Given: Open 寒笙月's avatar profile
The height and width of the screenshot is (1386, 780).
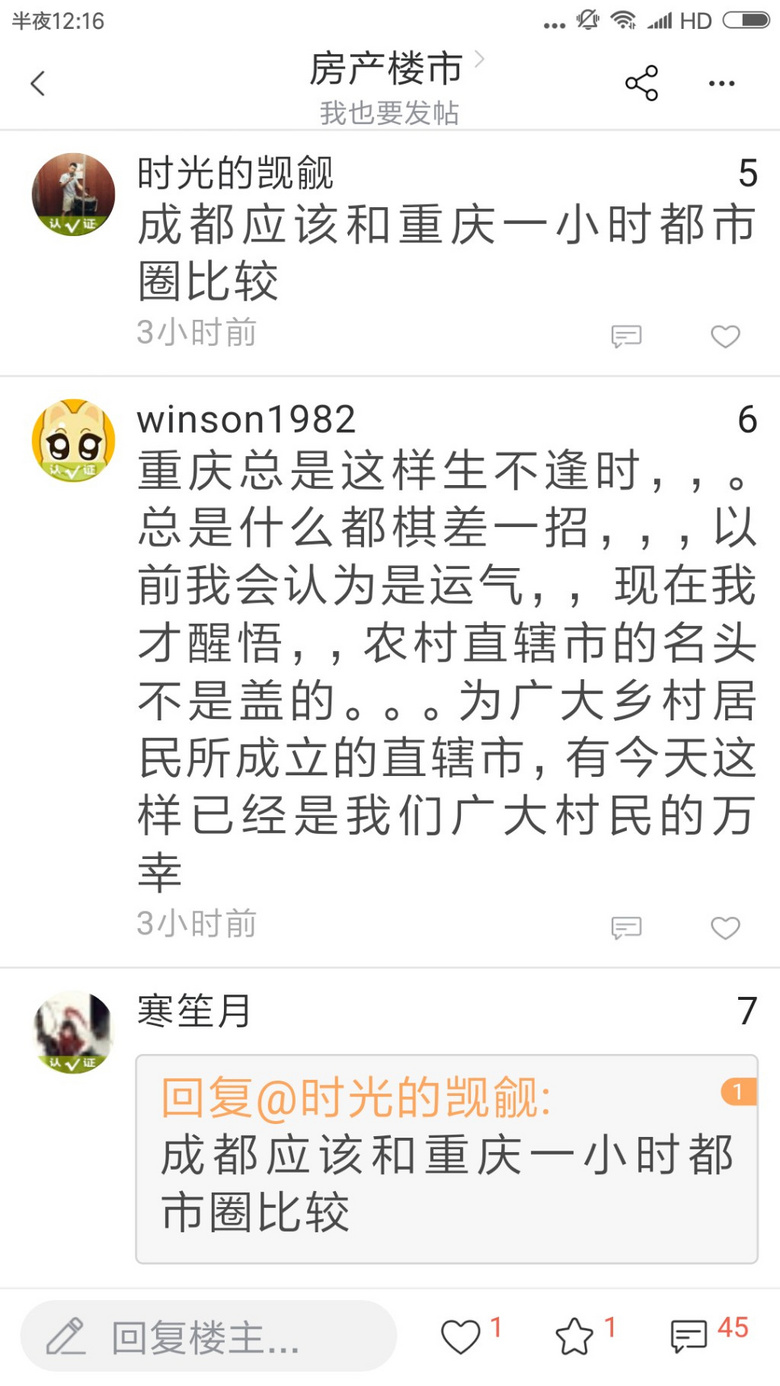Looking at the screenshot, I should (x=73, y=1032).
